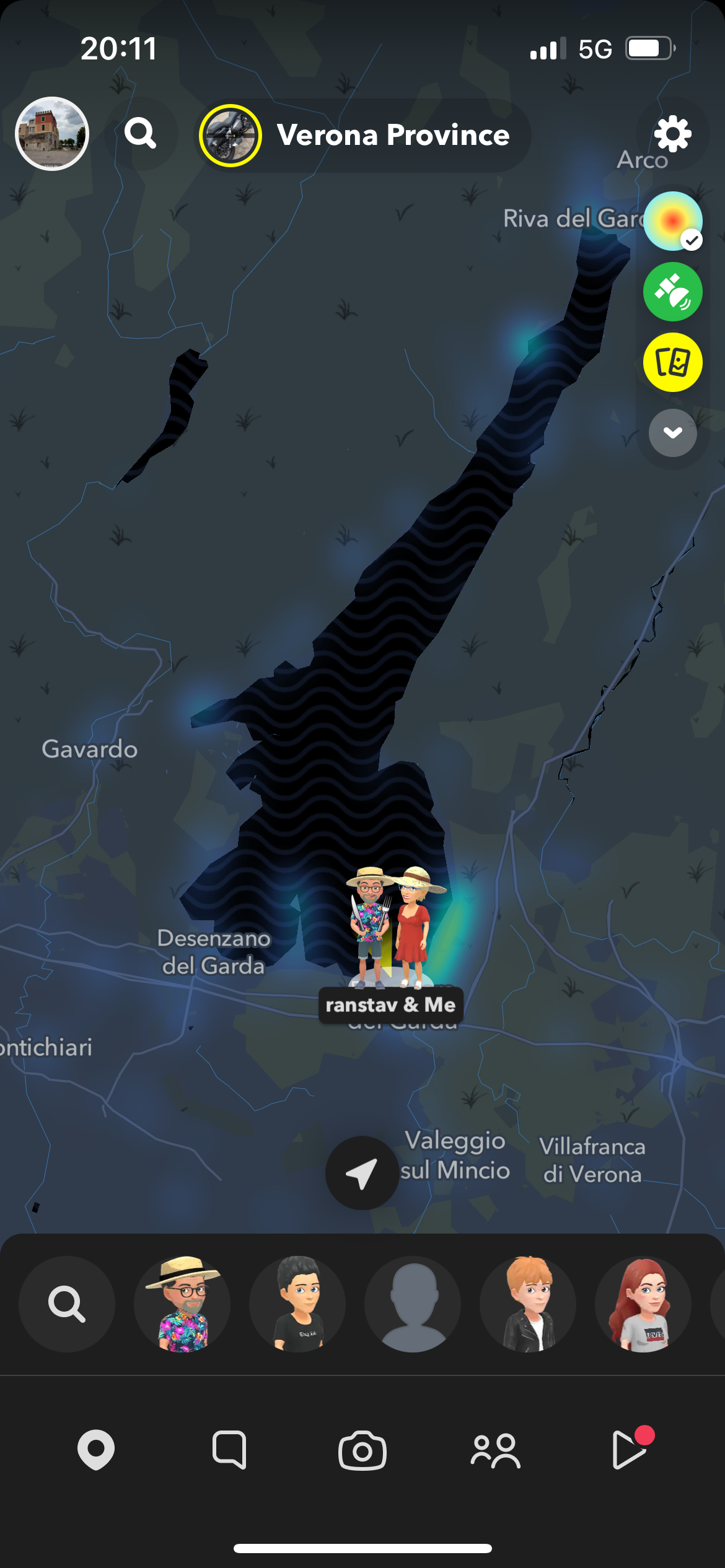Image resolution: width=725 pixels, height=1568 pixels.
Task: Switch to the satellite map view
Action: pyautogui.click(x=672, y=292)
